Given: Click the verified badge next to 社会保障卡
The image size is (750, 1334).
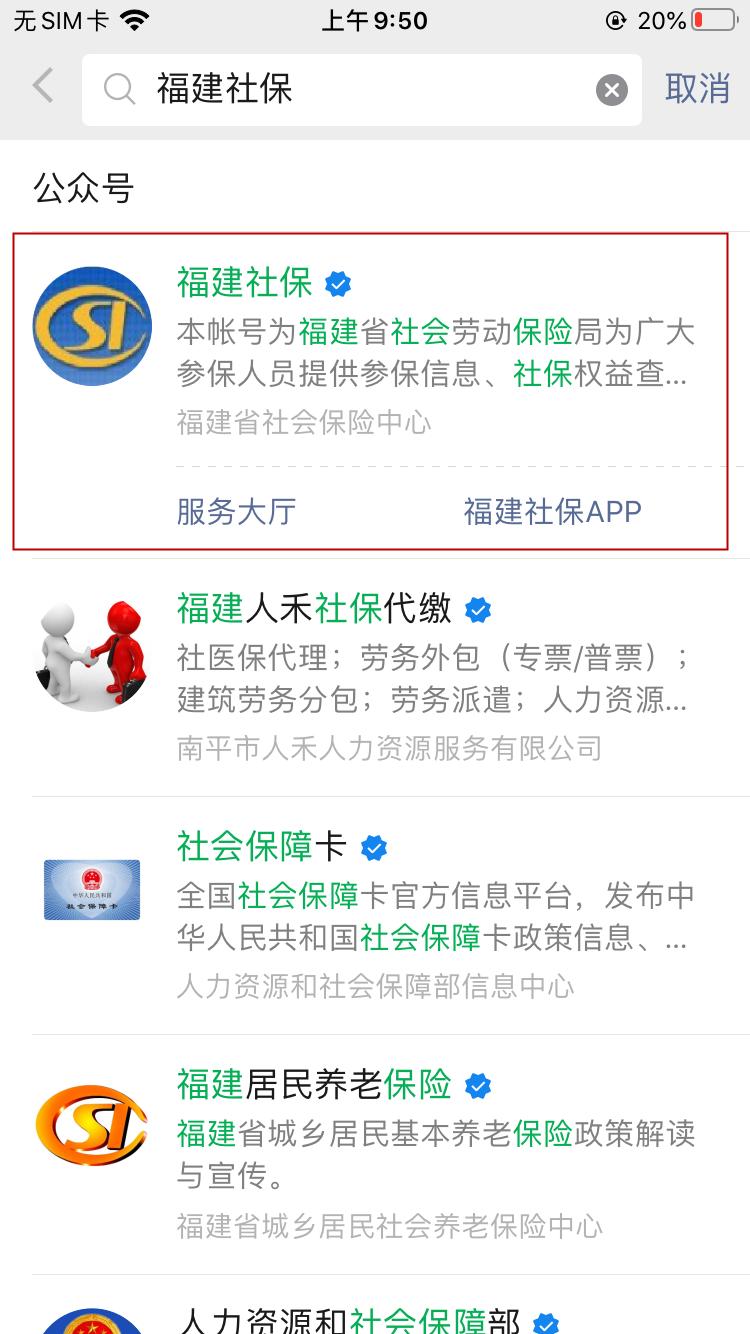Looking at the screenshot, I should click(373, 846).
